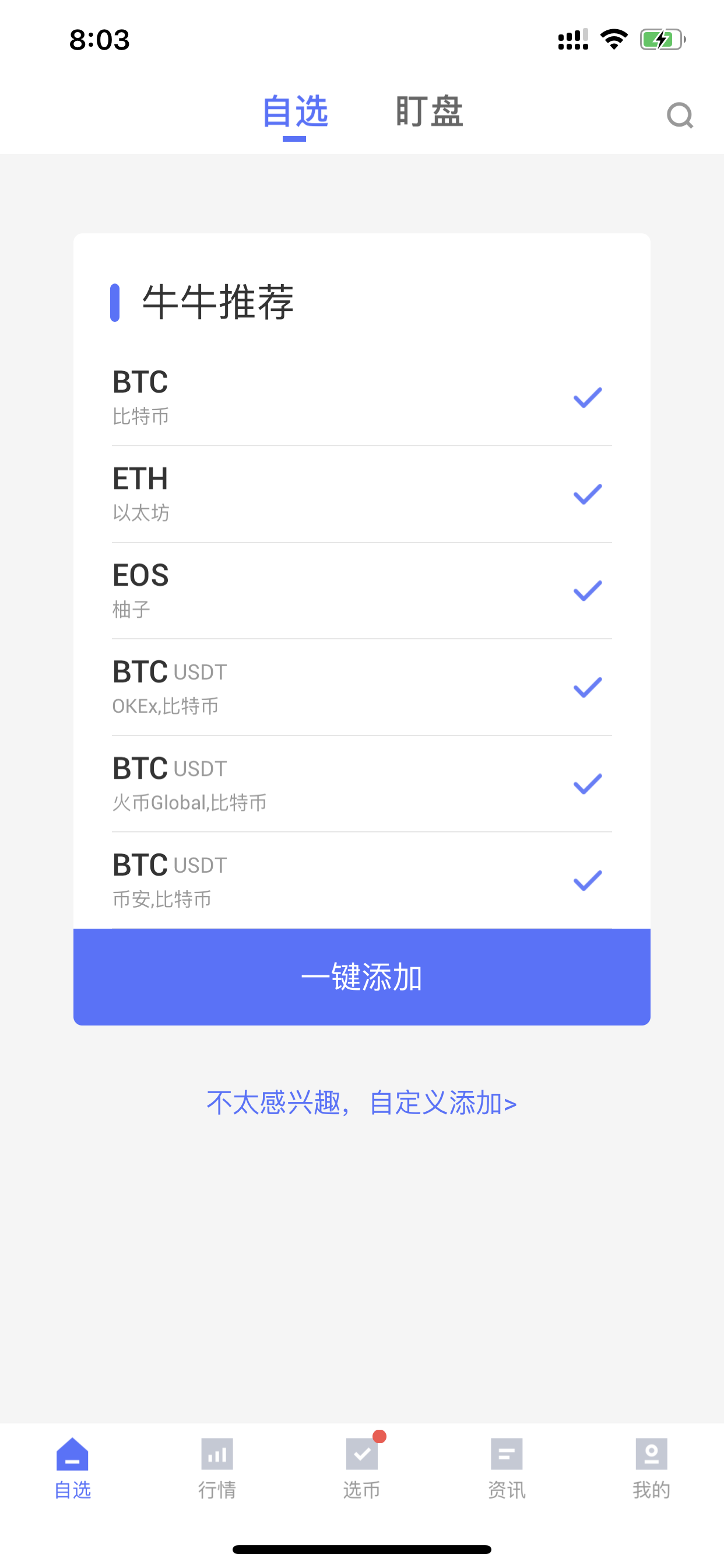This screenshot has height=1568, width=724.
Task: Select the 自选 top tab
Action: (295, 111)
